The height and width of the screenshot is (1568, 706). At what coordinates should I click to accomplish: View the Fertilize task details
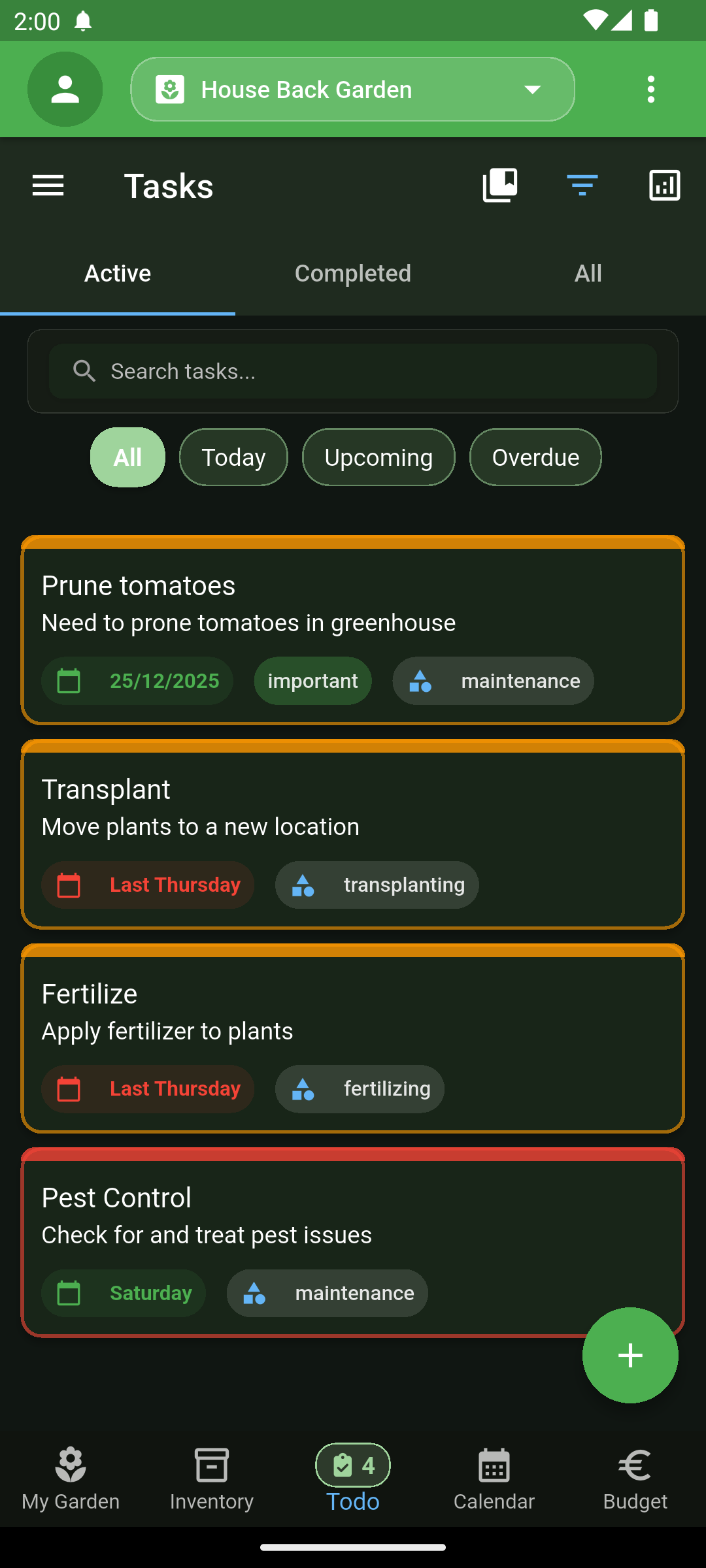click(353, 1012)
